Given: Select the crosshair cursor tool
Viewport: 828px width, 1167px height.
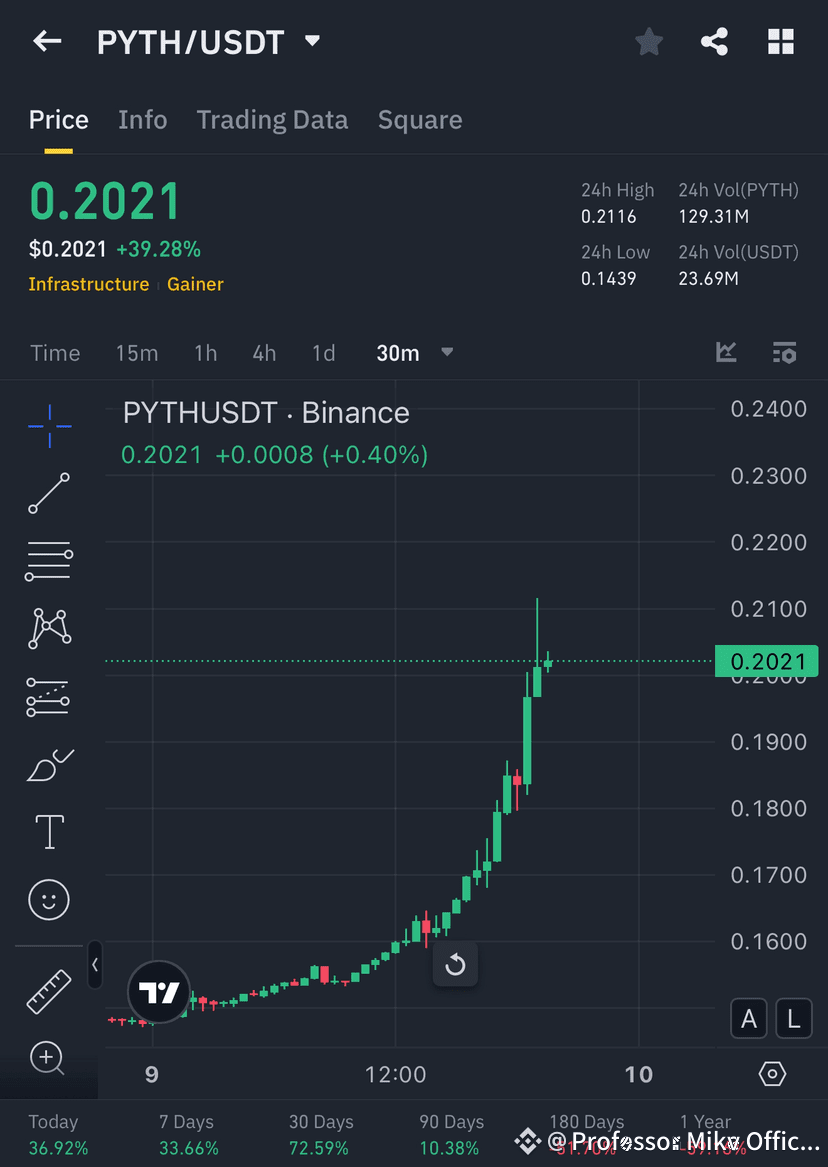Looking at the screenshot, I should pyautogui.click(x=48, y=425).
